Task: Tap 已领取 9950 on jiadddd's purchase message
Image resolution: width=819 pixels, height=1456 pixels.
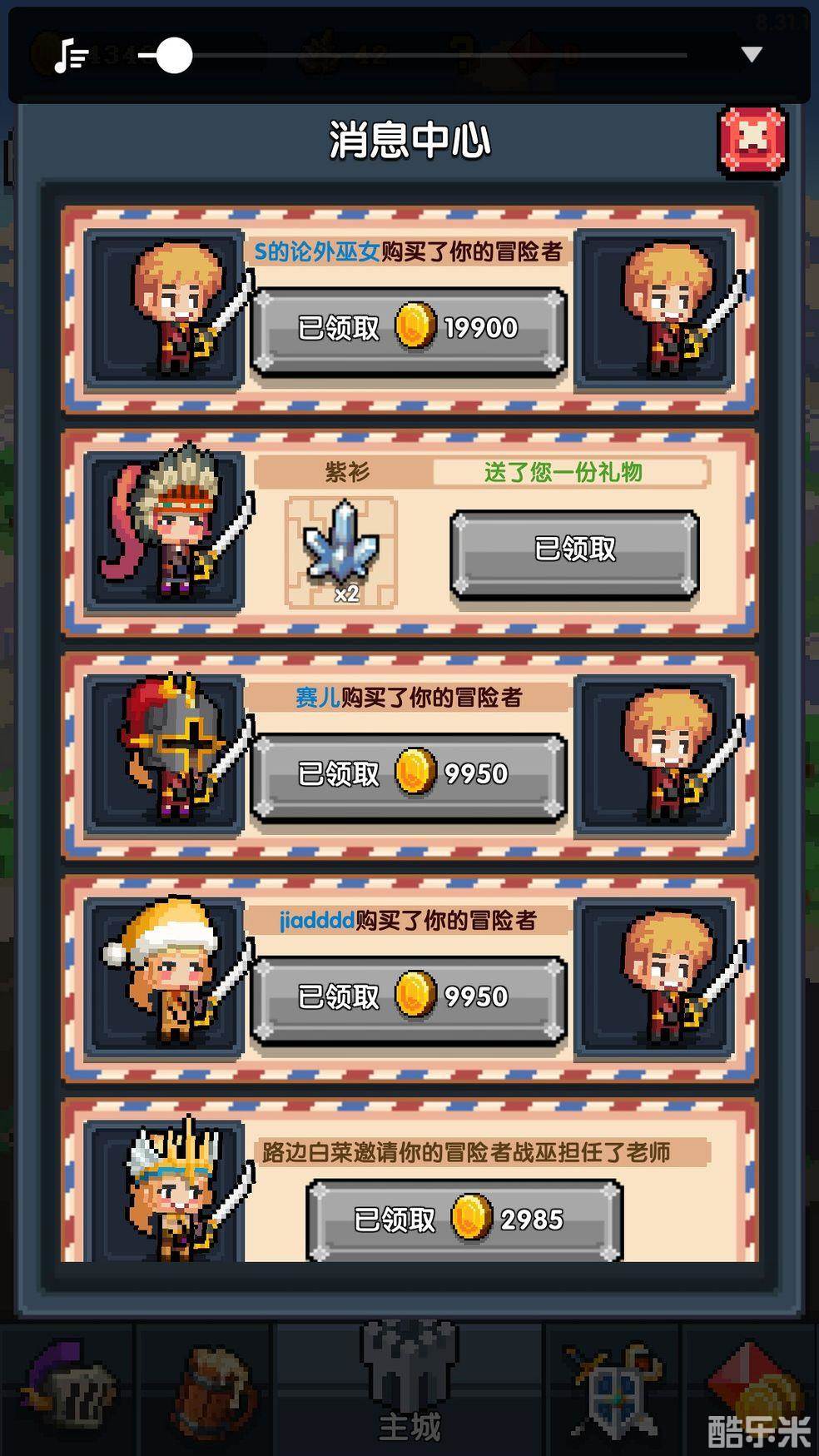Action: click(x=409, y=997)
